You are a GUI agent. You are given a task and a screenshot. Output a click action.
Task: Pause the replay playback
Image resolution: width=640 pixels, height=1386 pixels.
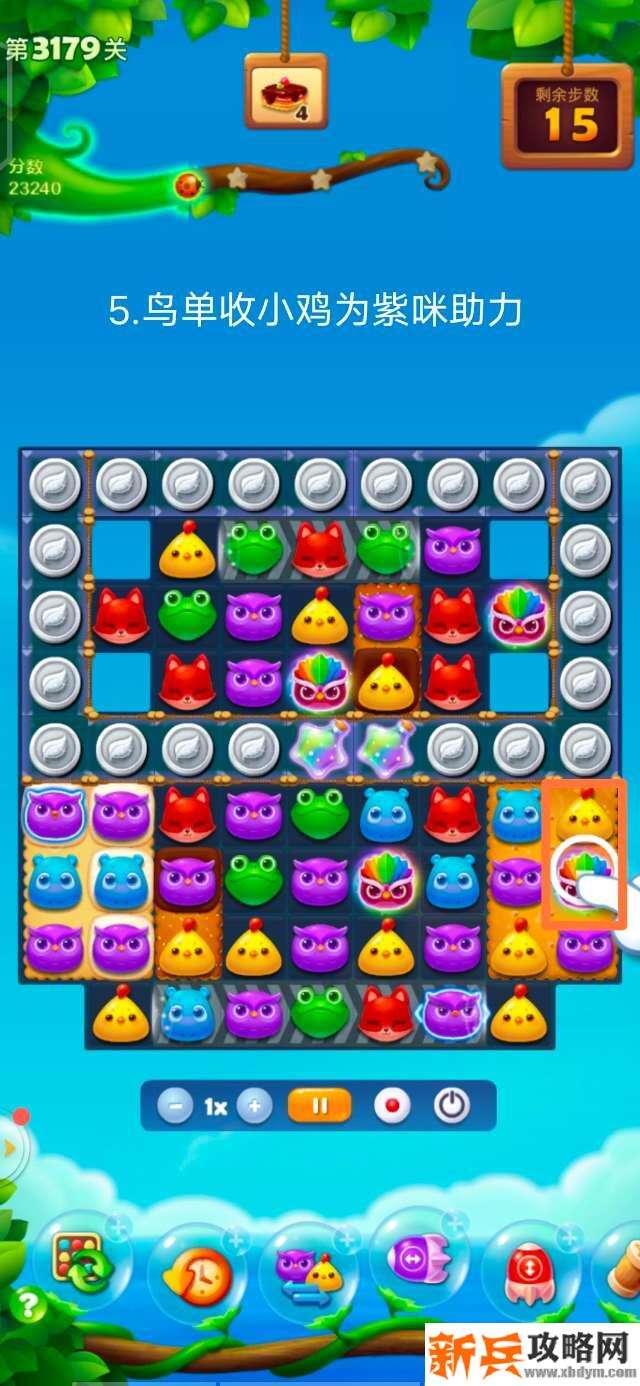320,1106
